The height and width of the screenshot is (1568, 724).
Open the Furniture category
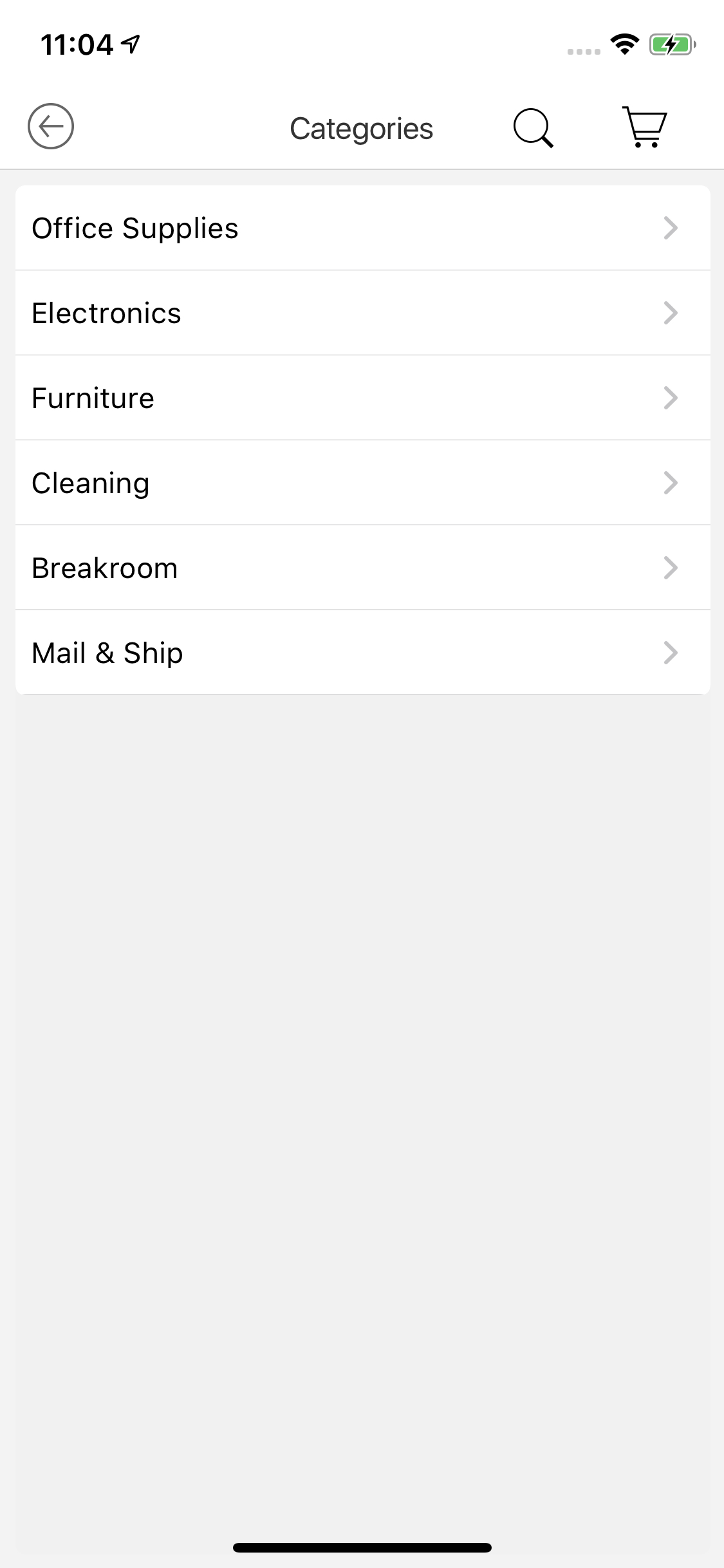[362, 398]
